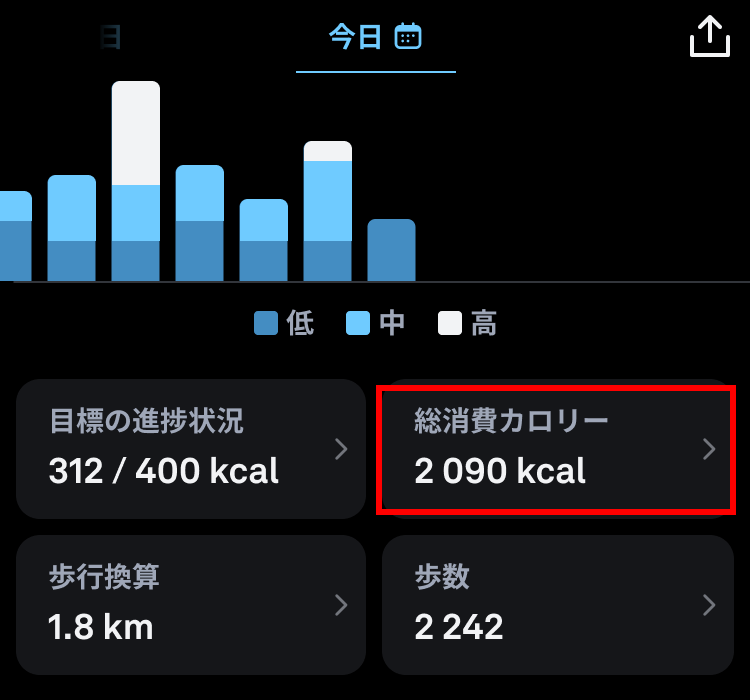Viewport: 750px width, 700px height.
Task: Share today's activity summary
Action: [709, 37]
